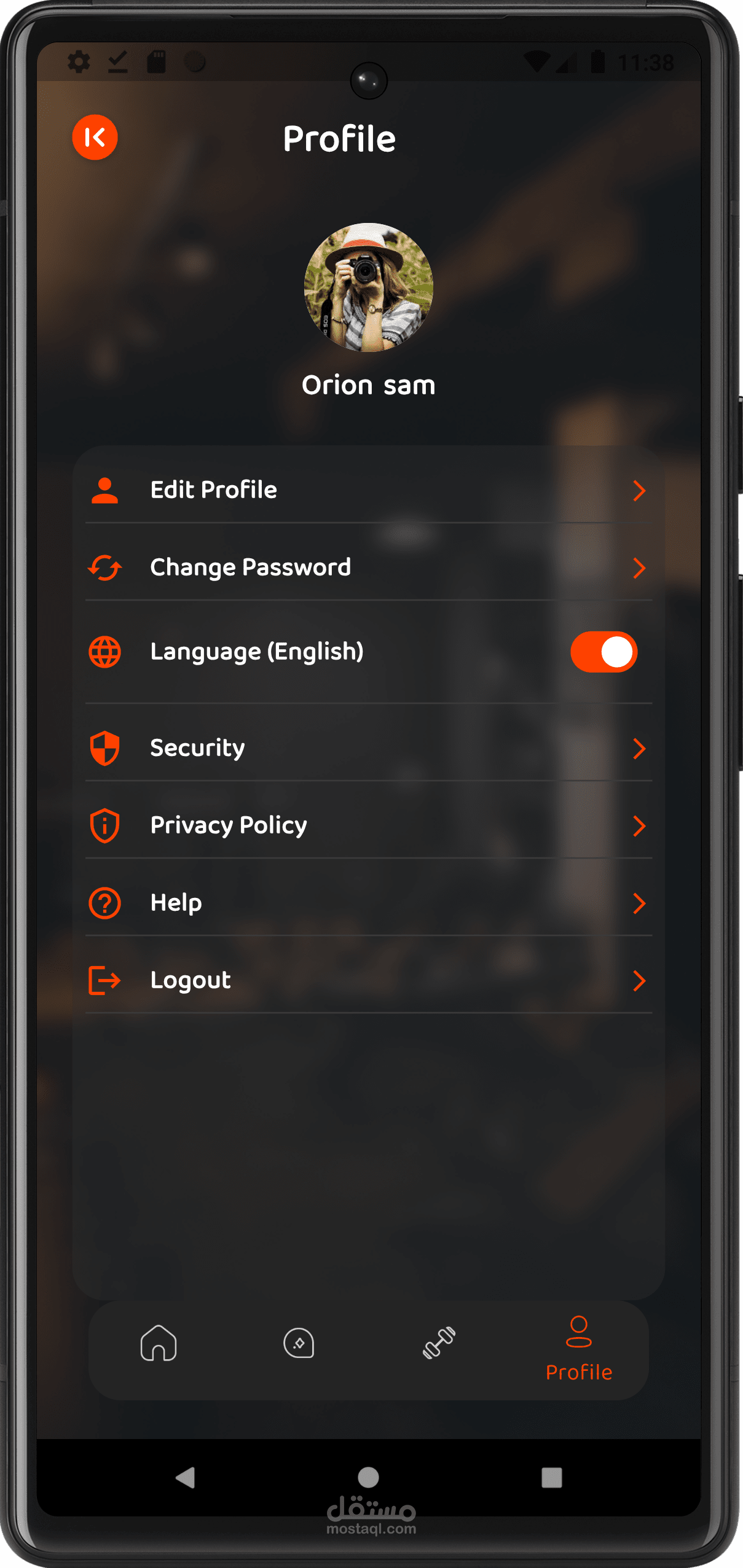Open the Security settings
The image size is (743, 1568).
pos(369,748)
